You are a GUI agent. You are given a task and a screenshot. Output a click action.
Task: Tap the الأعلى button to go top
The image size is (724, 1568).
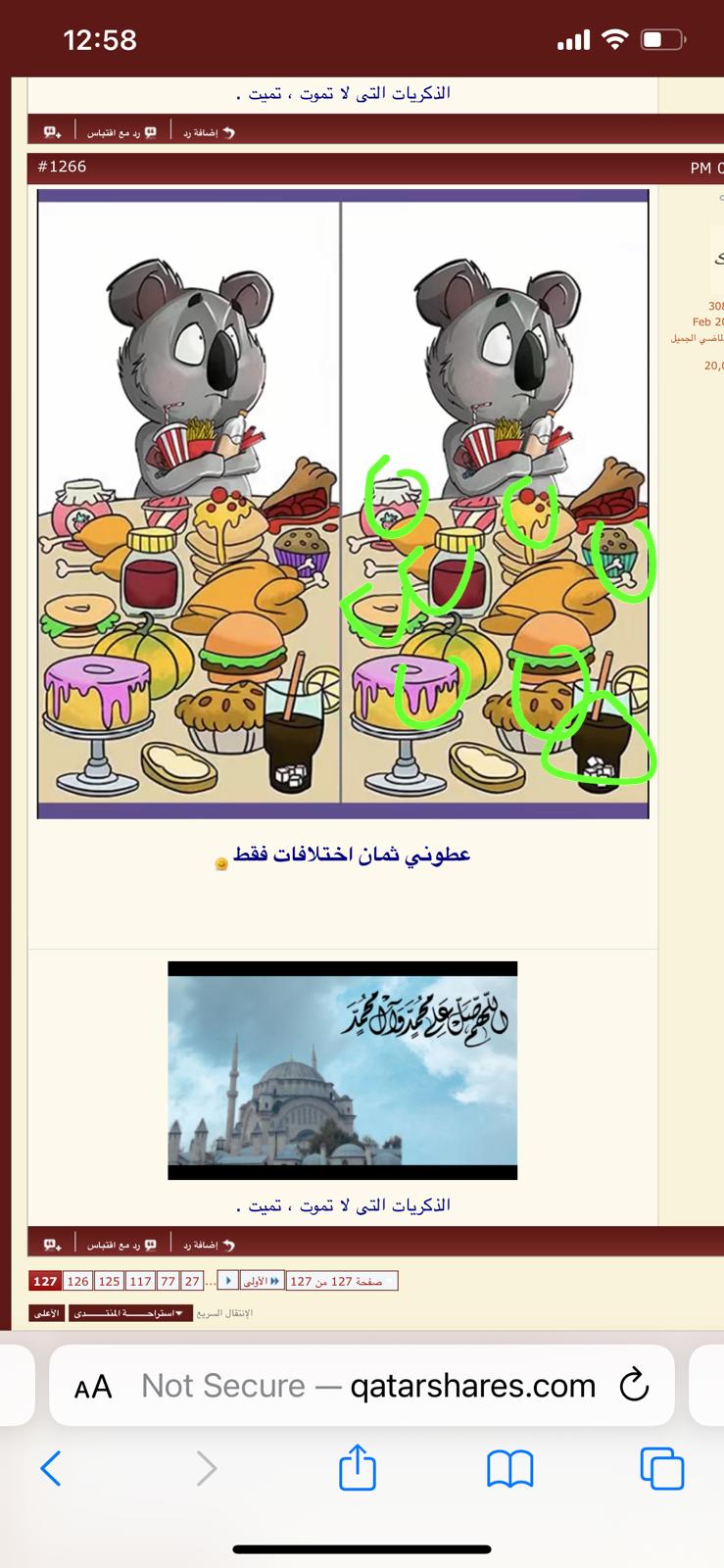pos(47,1313)
